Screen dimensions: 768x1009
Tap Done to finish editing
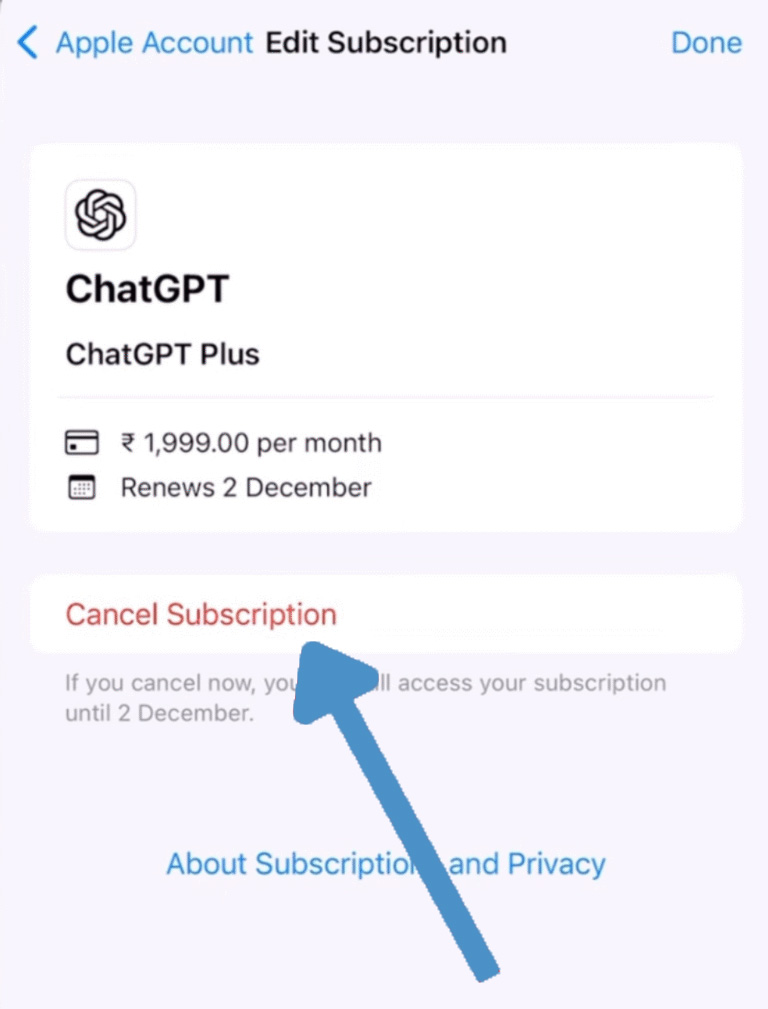click(706, 43)
